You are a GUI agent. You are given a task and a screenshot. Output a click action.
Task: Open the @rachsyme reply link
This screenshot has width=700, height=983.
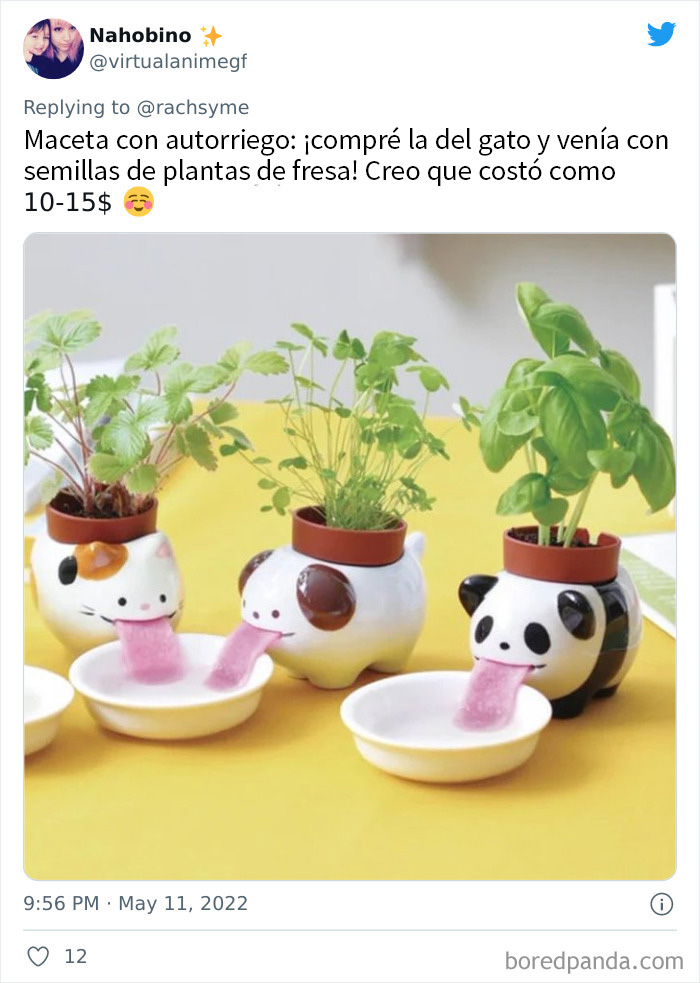coord(192,107)
